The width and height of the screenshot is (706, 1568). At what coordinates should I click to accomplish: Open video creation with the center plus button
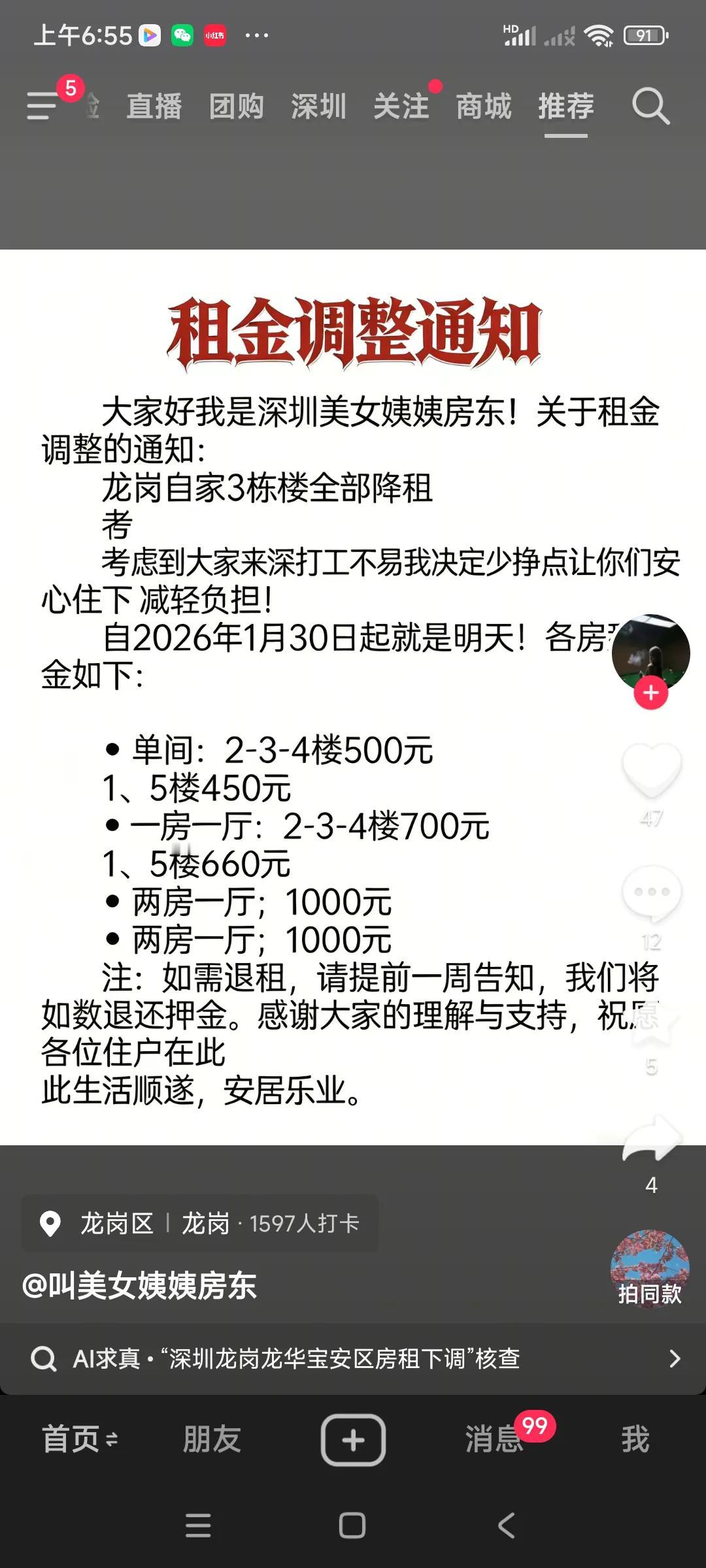(353, 1439)
